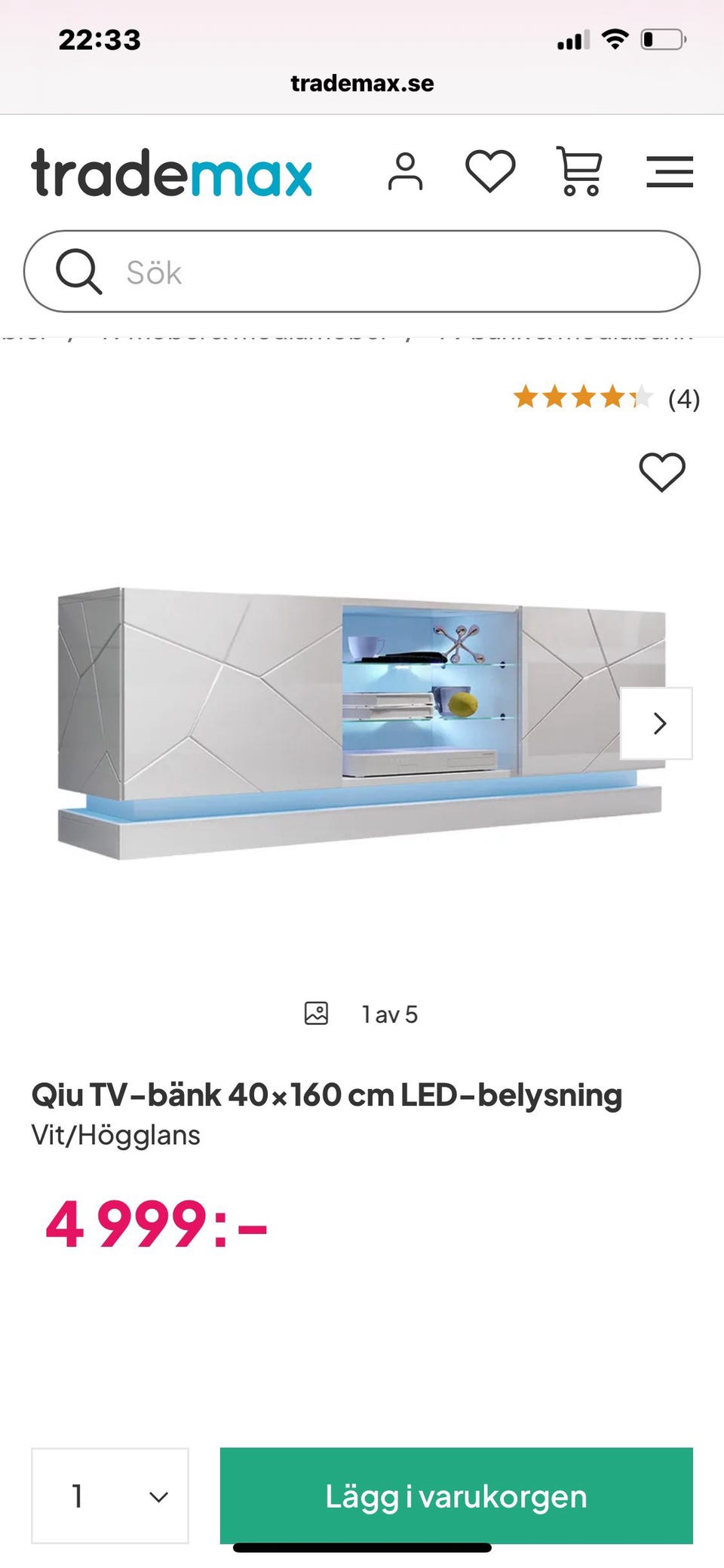Open the quantity dropdown
Viewport: 724px width, 1568px height.
110,1495
